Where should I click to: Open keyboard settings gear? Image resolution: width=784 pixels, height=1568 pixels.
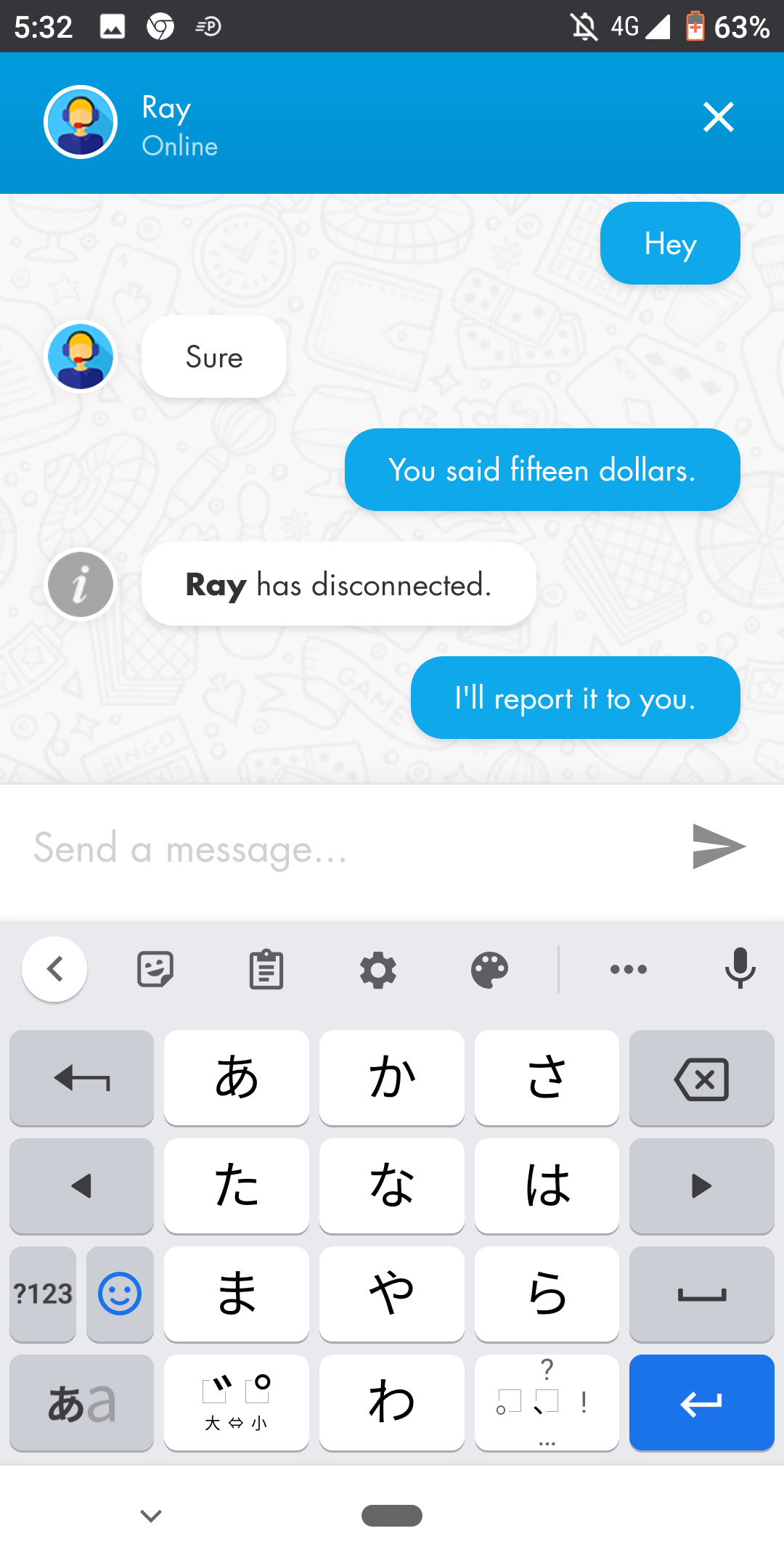click(x=378, y=969)
